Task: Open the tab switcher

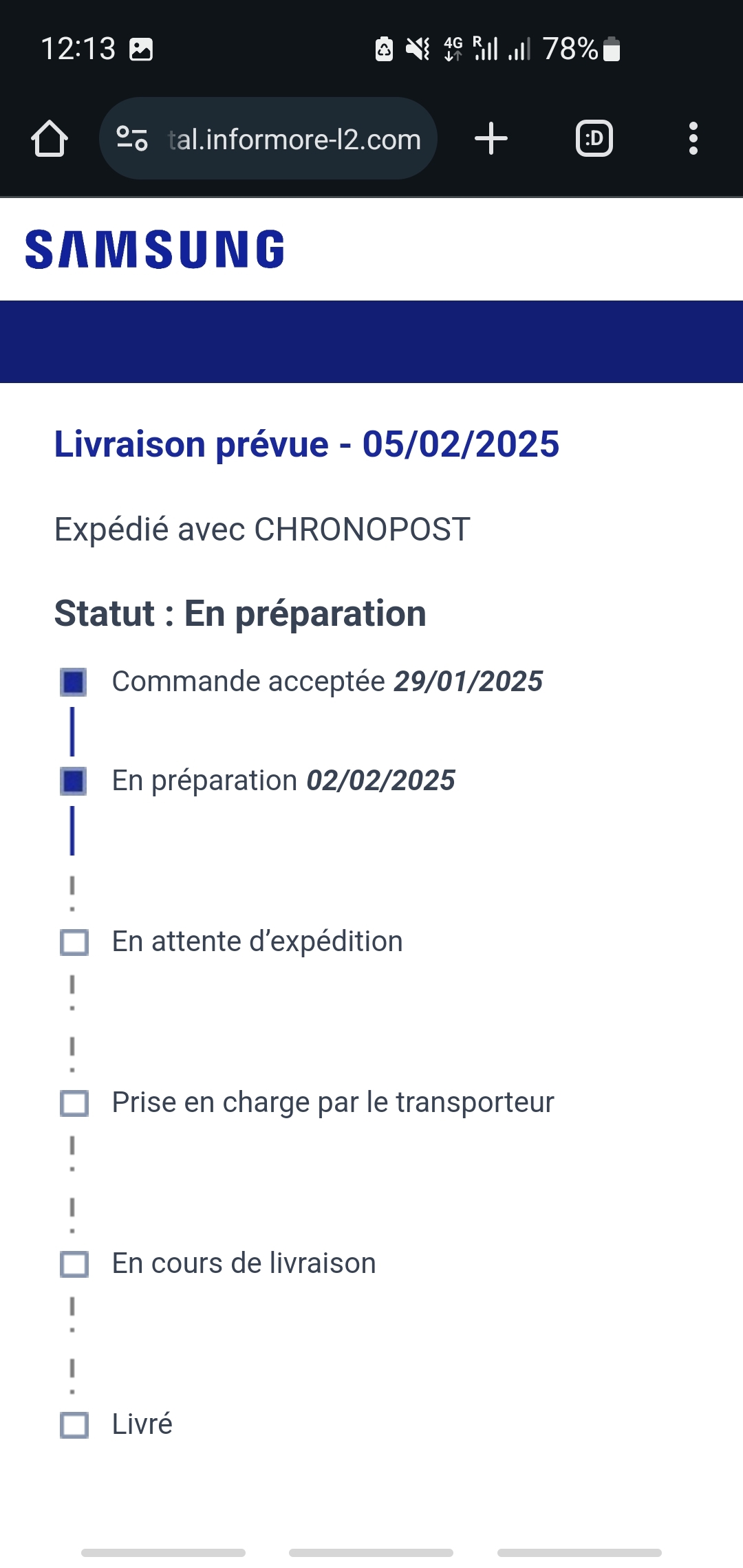Action: pos(594,139)
